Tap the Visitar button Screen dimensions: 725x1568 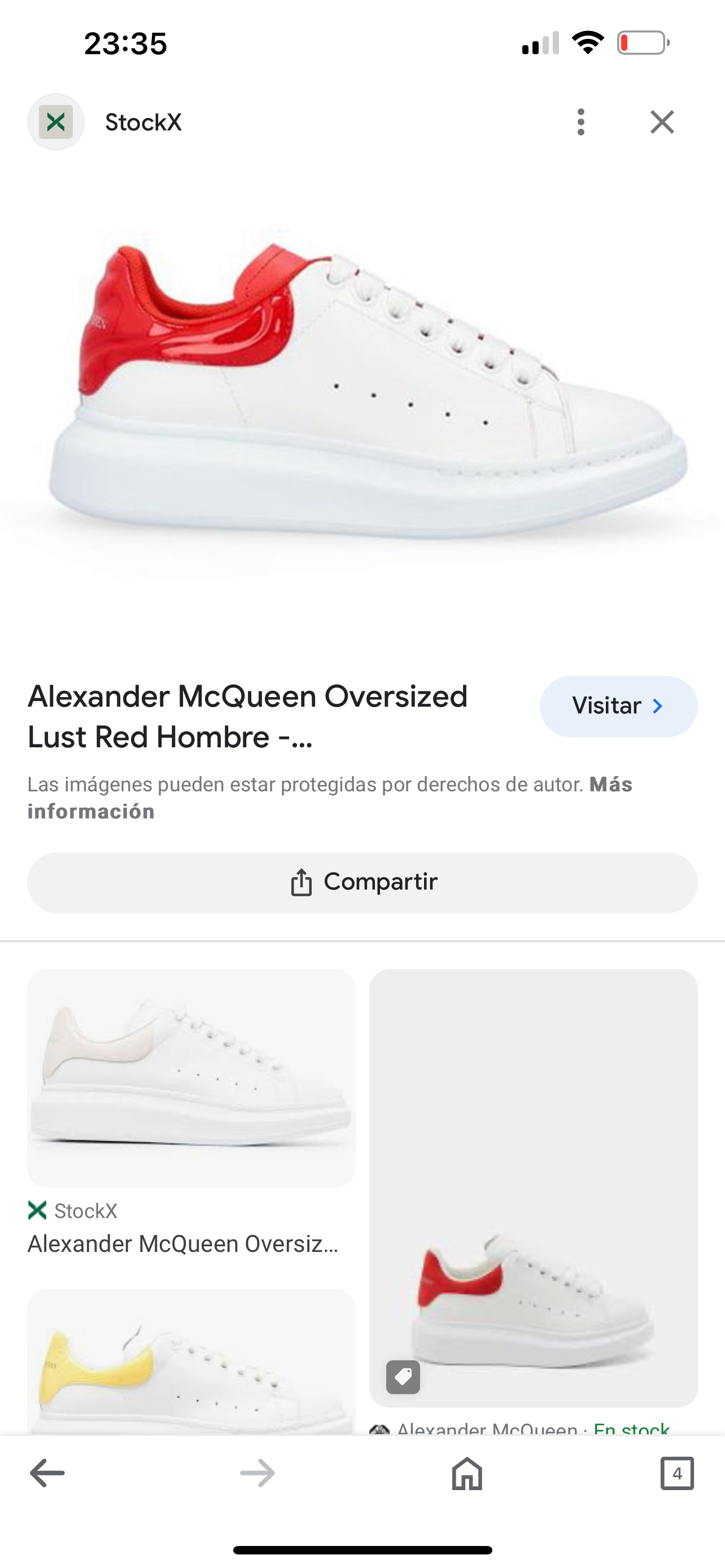[618, 706]
